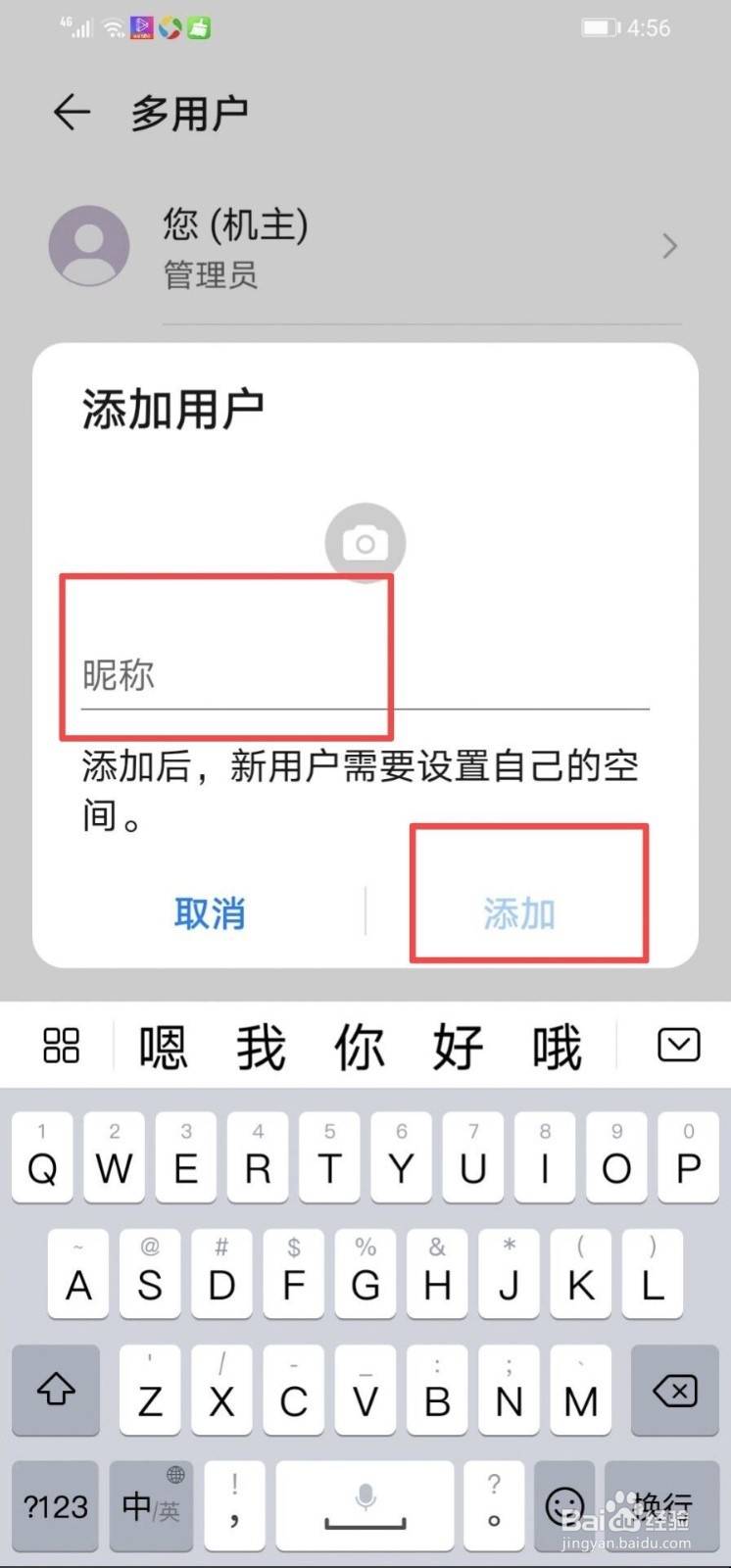Tap 添加 to confirm the new user
The width and height of the screenshot is (731, 1568).
[x=519, y=912]
